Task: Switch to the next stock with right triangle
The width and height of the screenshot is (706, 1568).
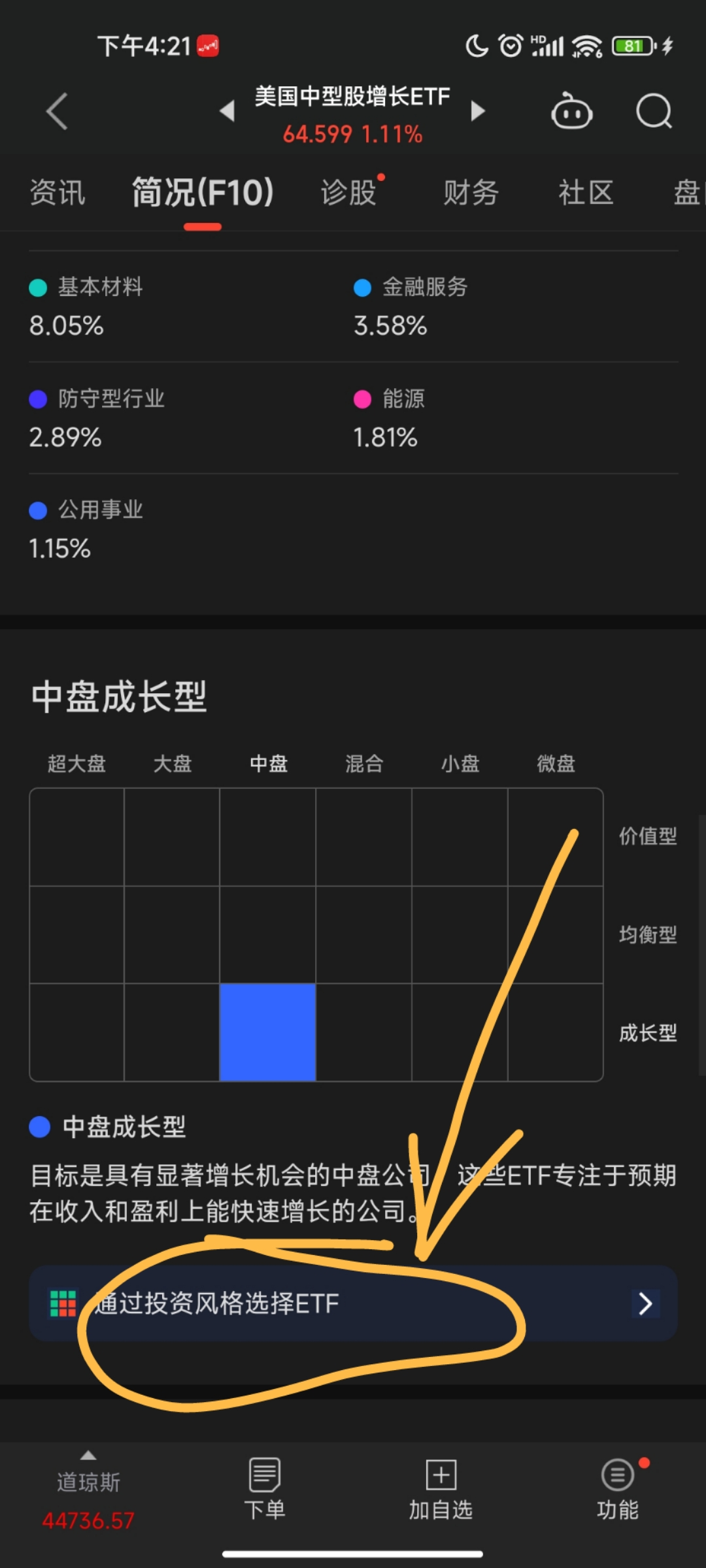Action: click(x=478, y=111)
